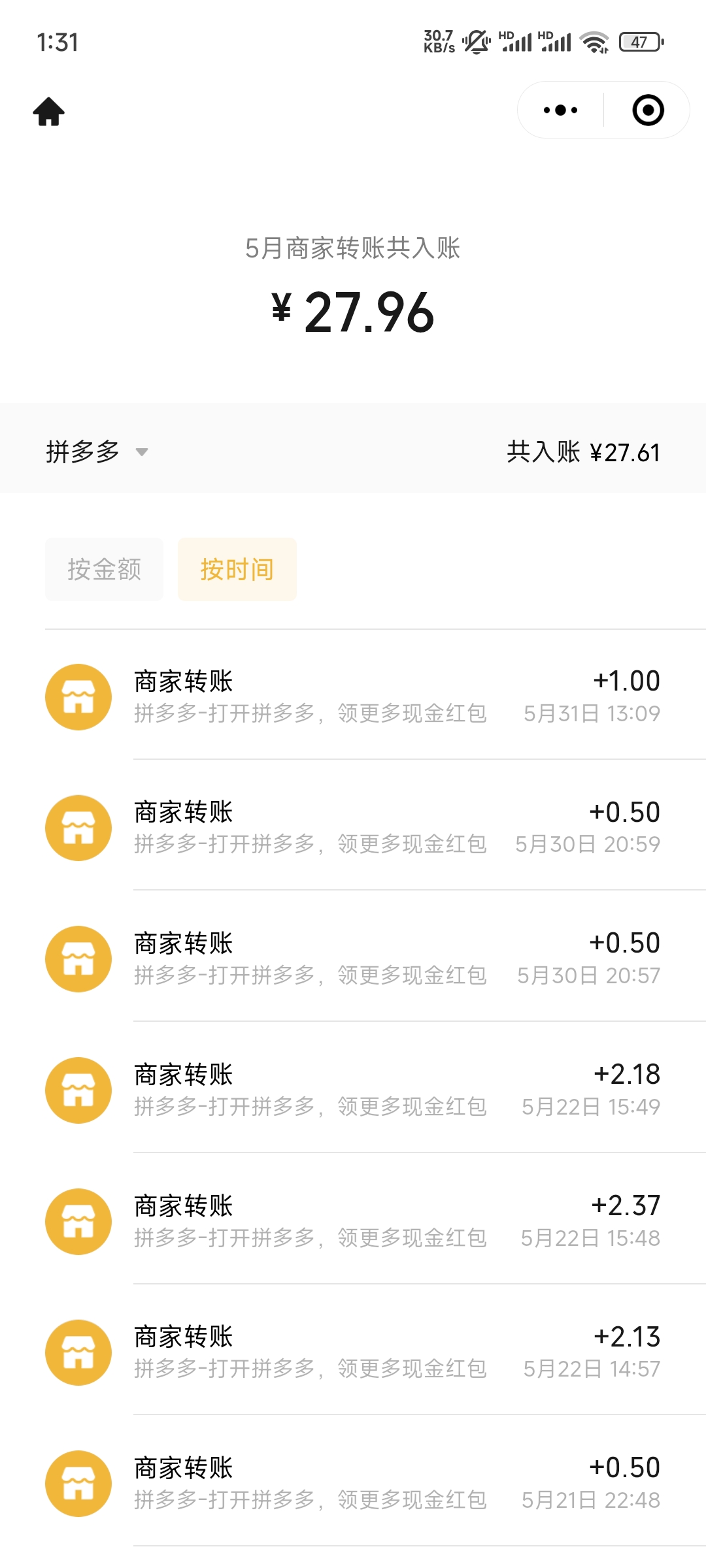Open the +2.37 merchant transfer
Screen dimensions: 706x1568
click(x=353, y=1221)
